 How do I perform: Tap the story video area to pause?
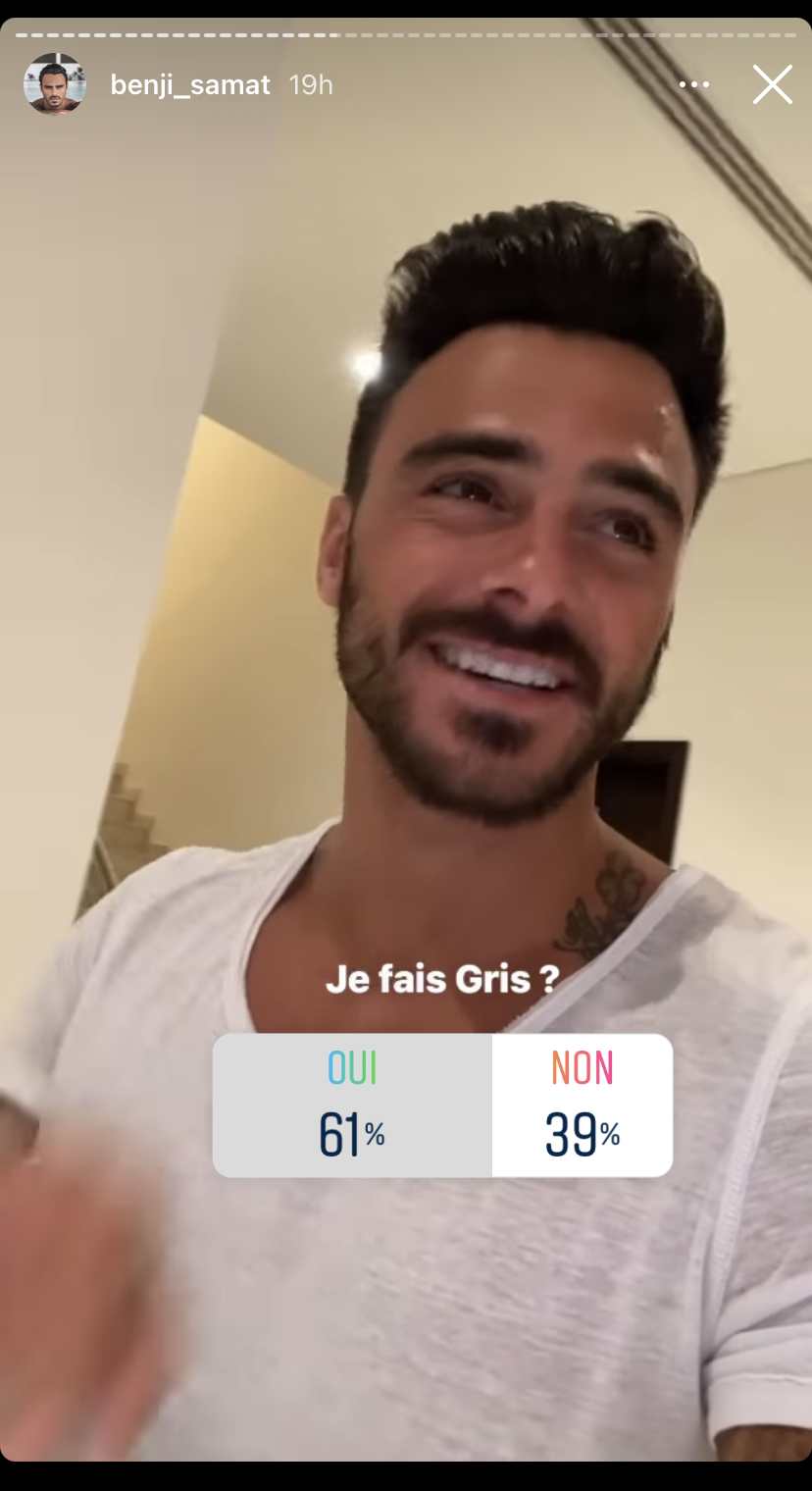point(406,589)
